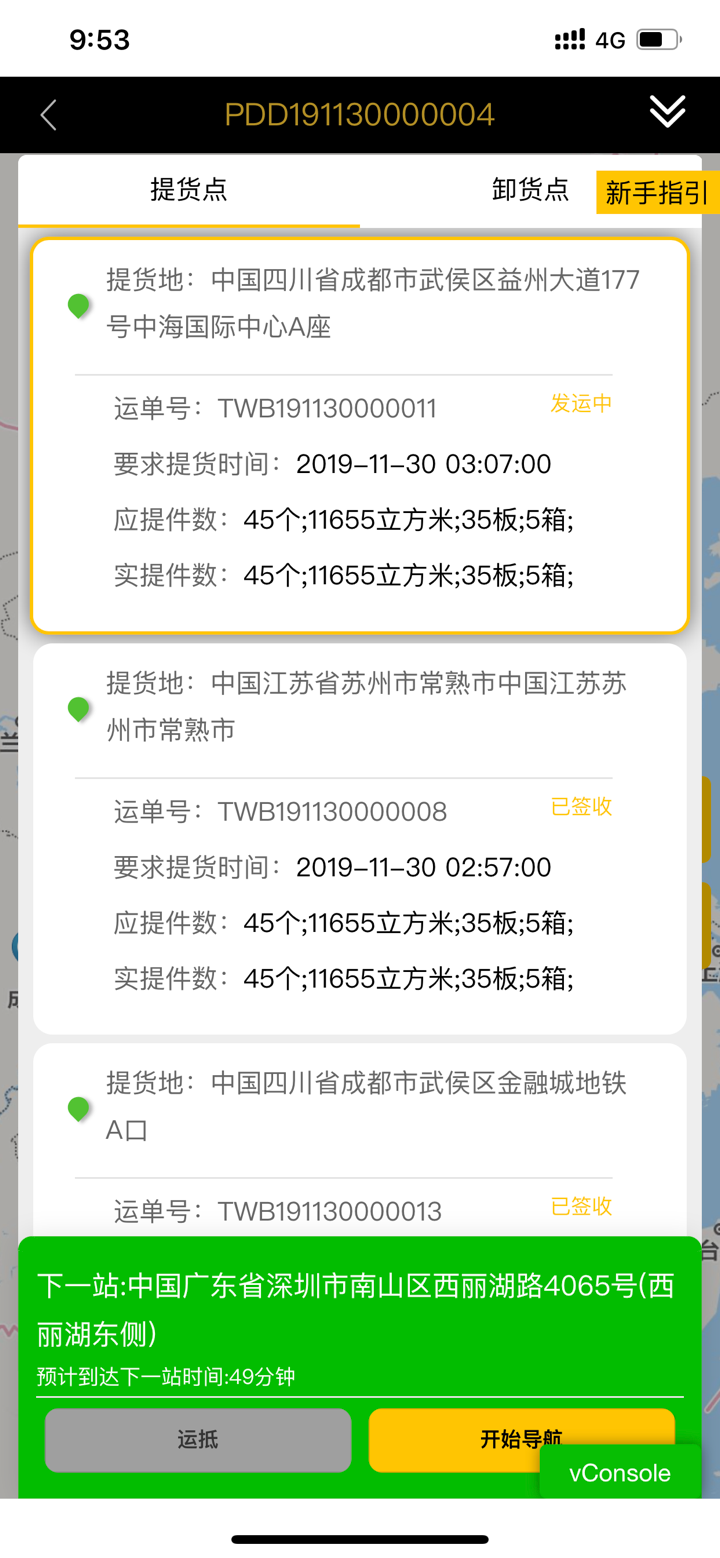Tap the green location pin beside 成都市武侯区益州大道
Screen dimensions: 720x1558
pos(79,305)
